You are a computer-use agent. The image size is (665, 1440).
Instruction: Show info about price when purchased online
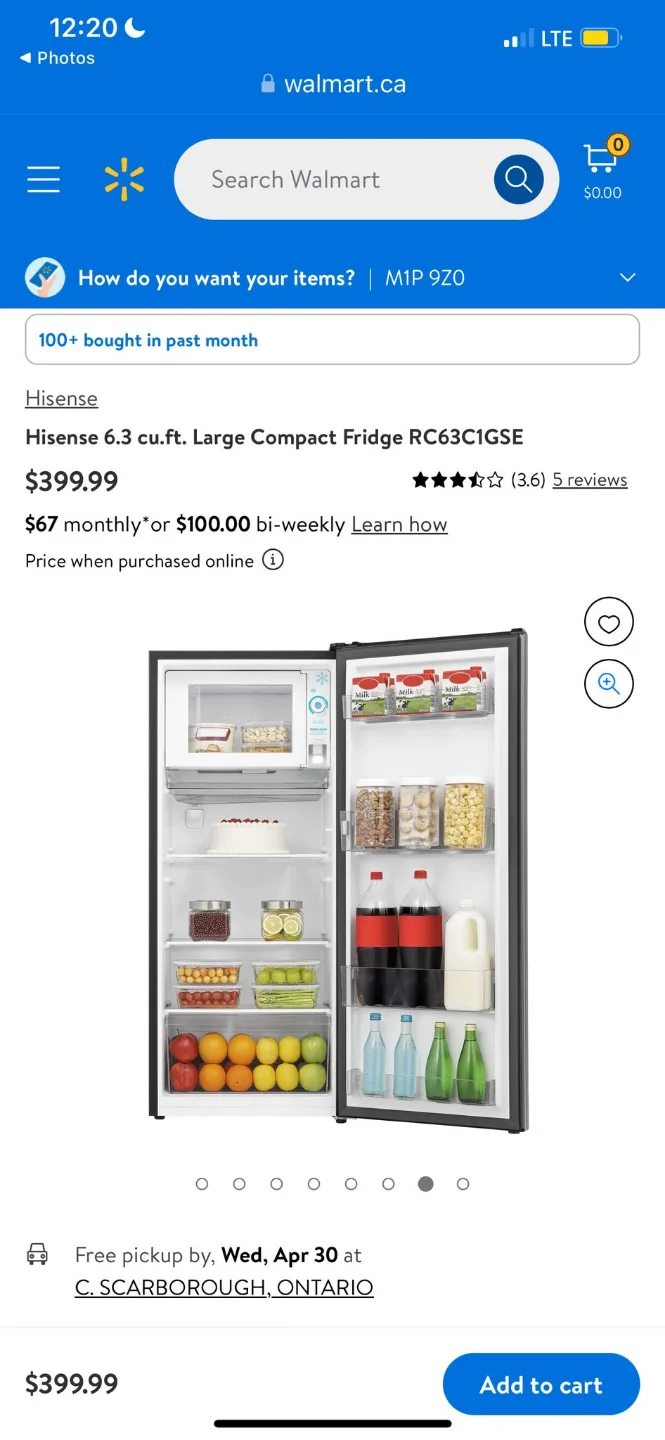[x=273, y=560]
